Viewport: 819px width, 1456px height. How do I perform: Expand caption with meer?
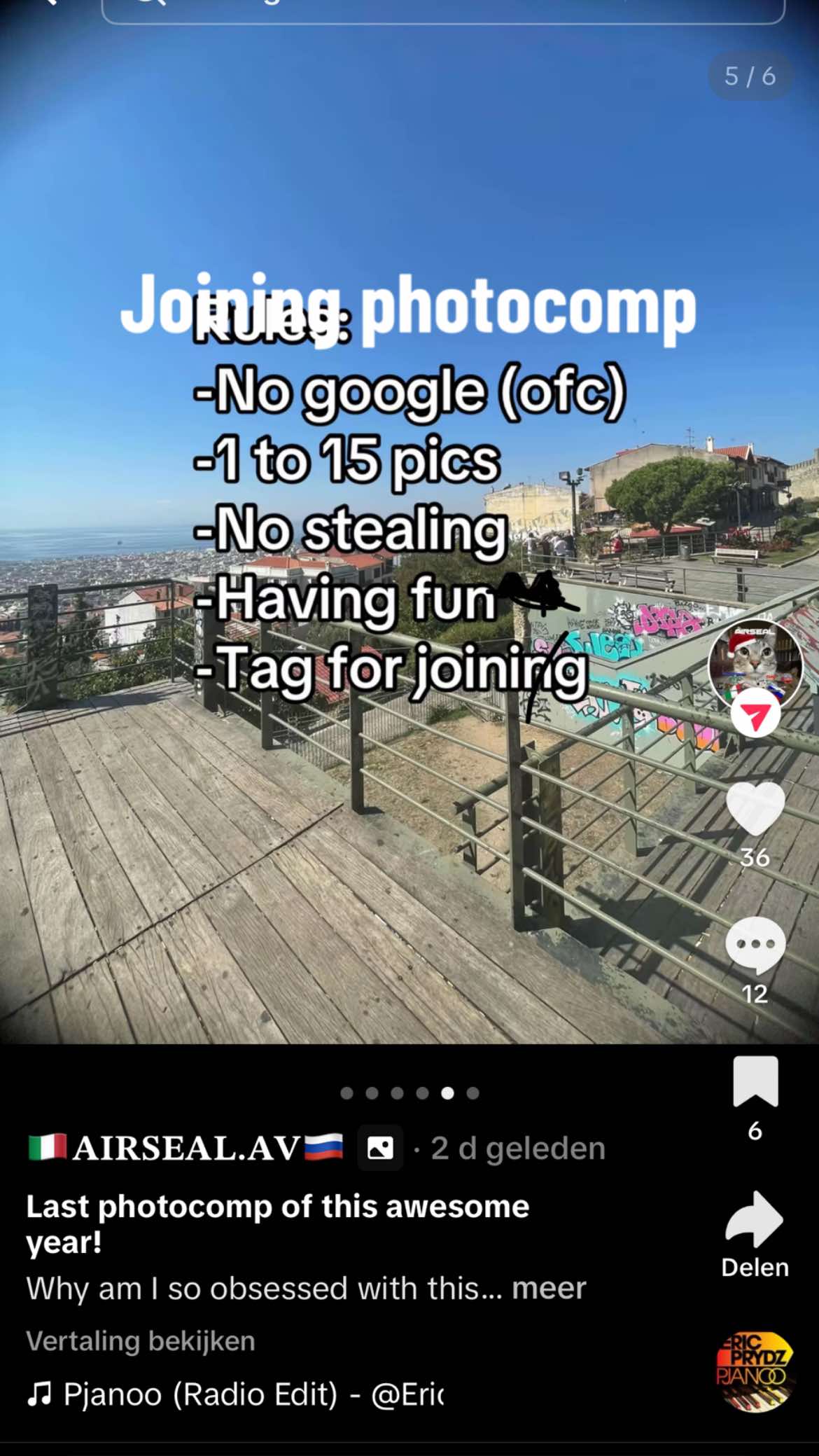548,1288
